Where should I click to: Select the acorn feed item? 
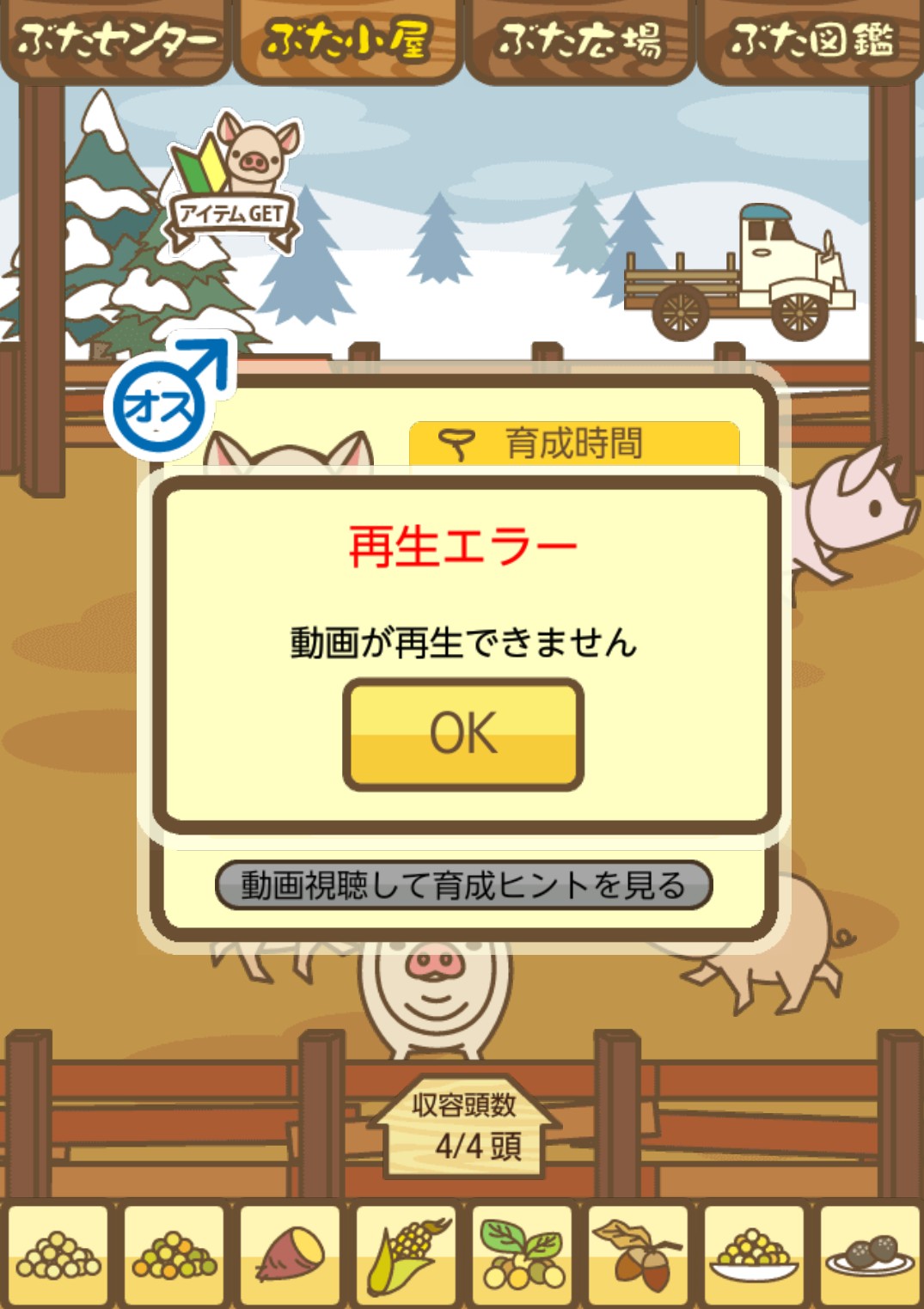(x=638, y=1256)
